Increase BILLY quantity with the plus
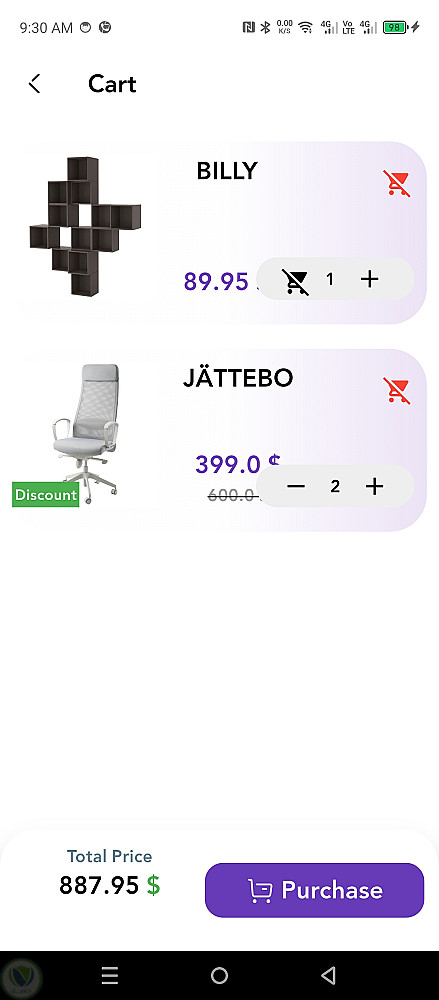 point(370,279)
